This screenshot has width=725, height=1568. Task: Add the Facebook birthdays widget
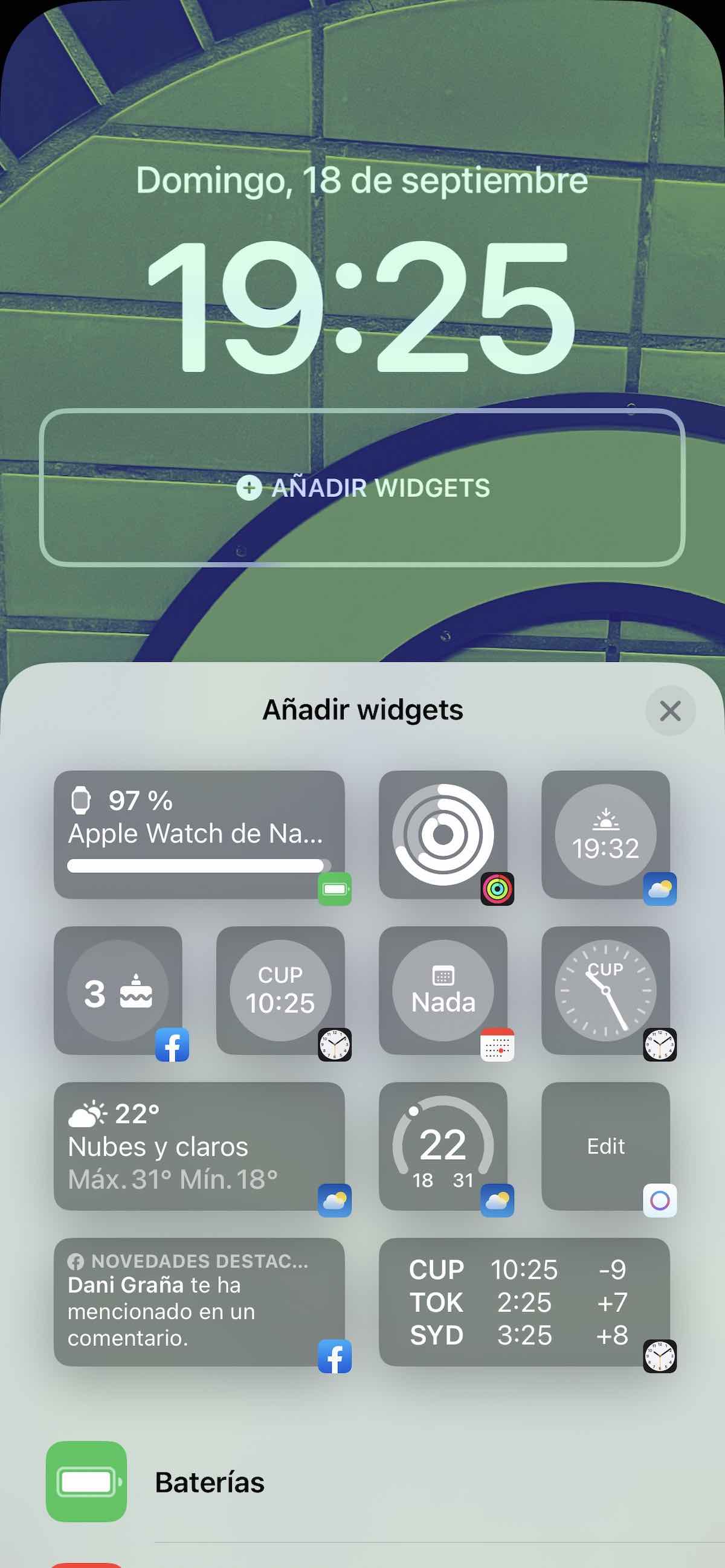point(117,991)
